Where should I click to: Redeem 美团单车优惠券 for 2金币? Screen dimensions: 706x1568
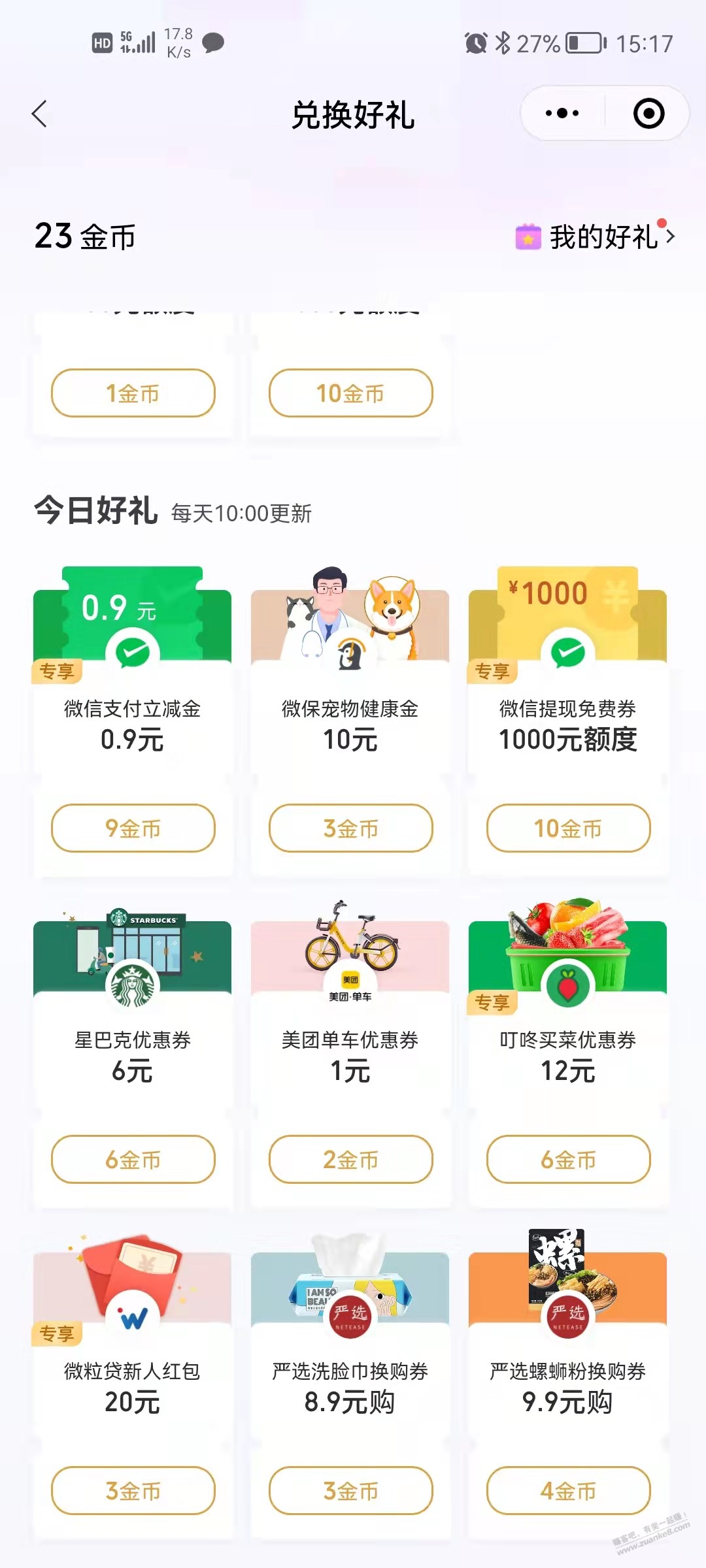(350, 1160)
